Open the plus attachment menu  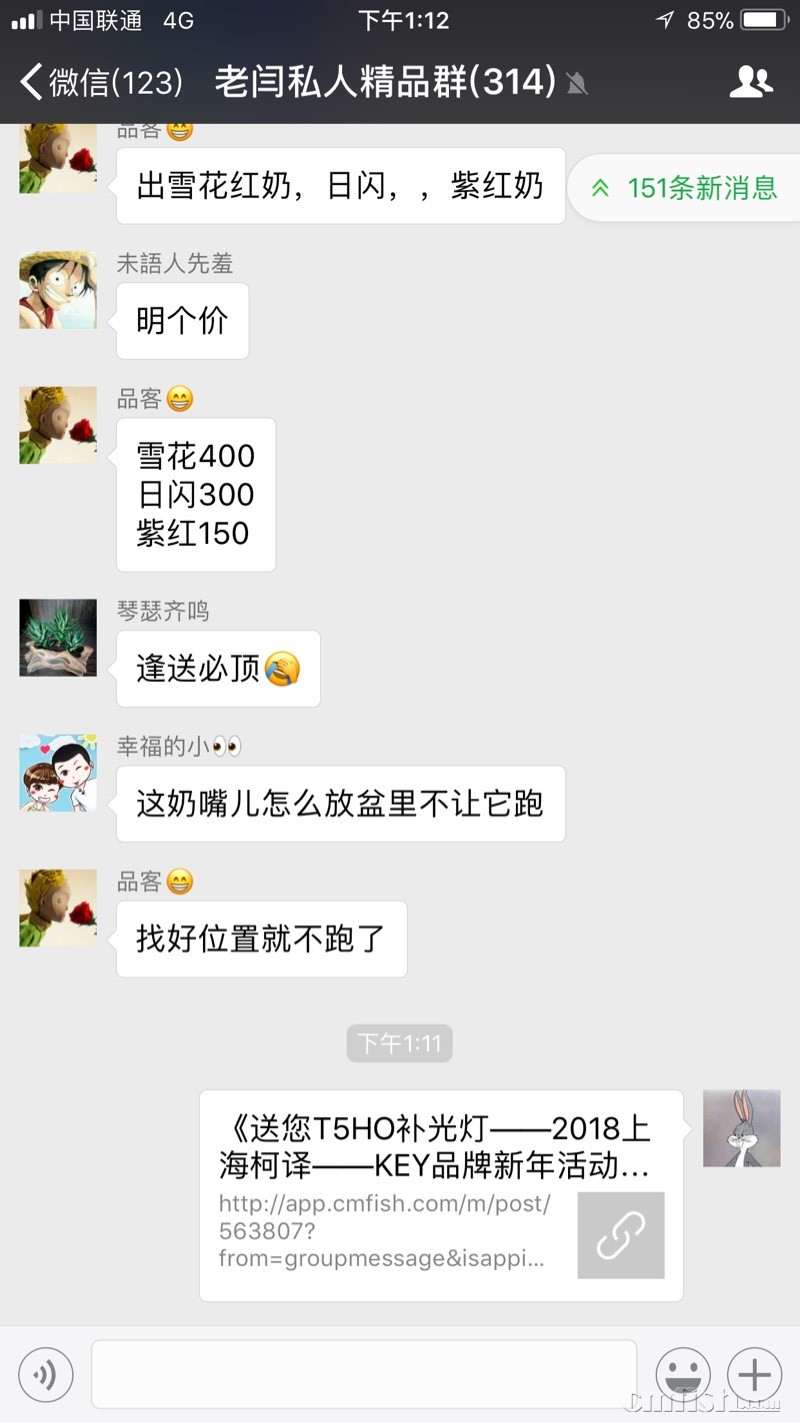coord(754,1375)
